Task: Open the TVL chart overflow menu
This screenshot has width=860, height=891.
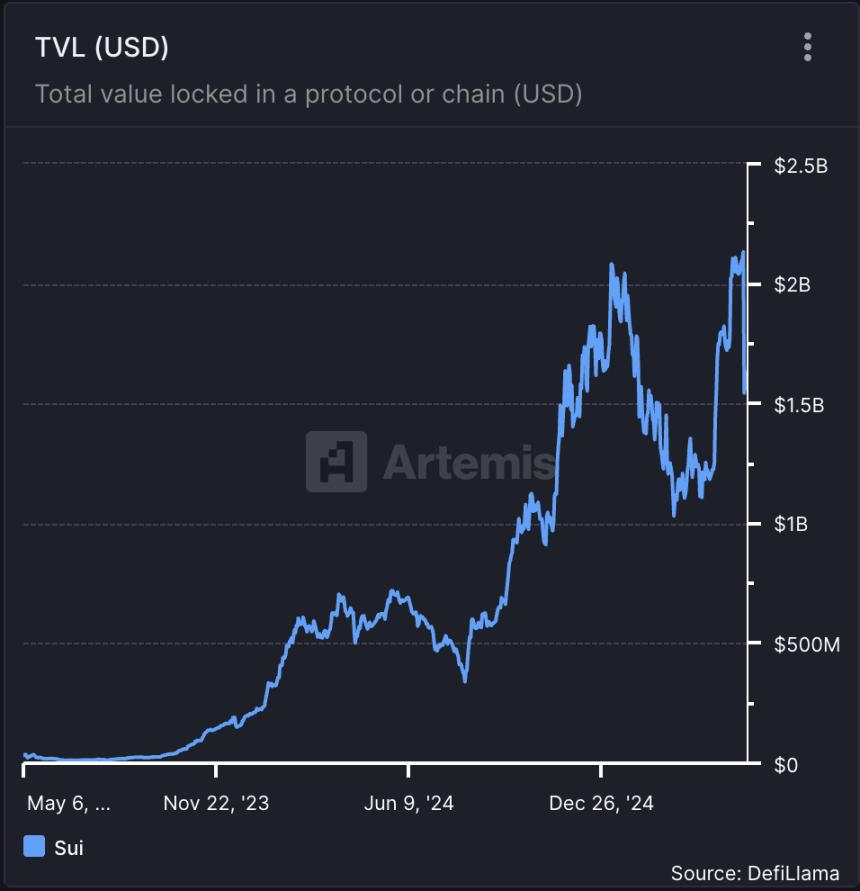Action: [808, 47]
